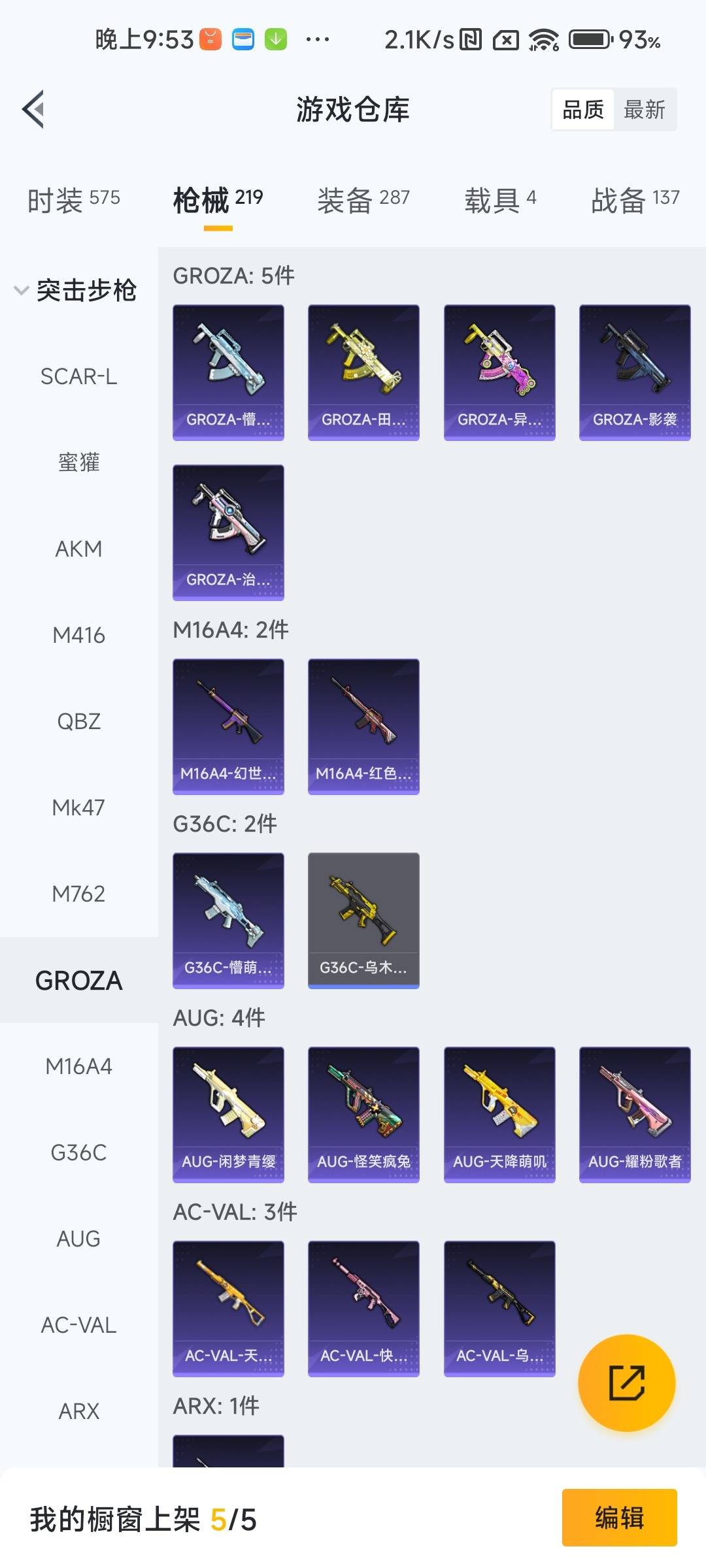Select M416 in the weapon sidebar
The width and height of the screenshot is (706, 1568).
click(78, 635)
